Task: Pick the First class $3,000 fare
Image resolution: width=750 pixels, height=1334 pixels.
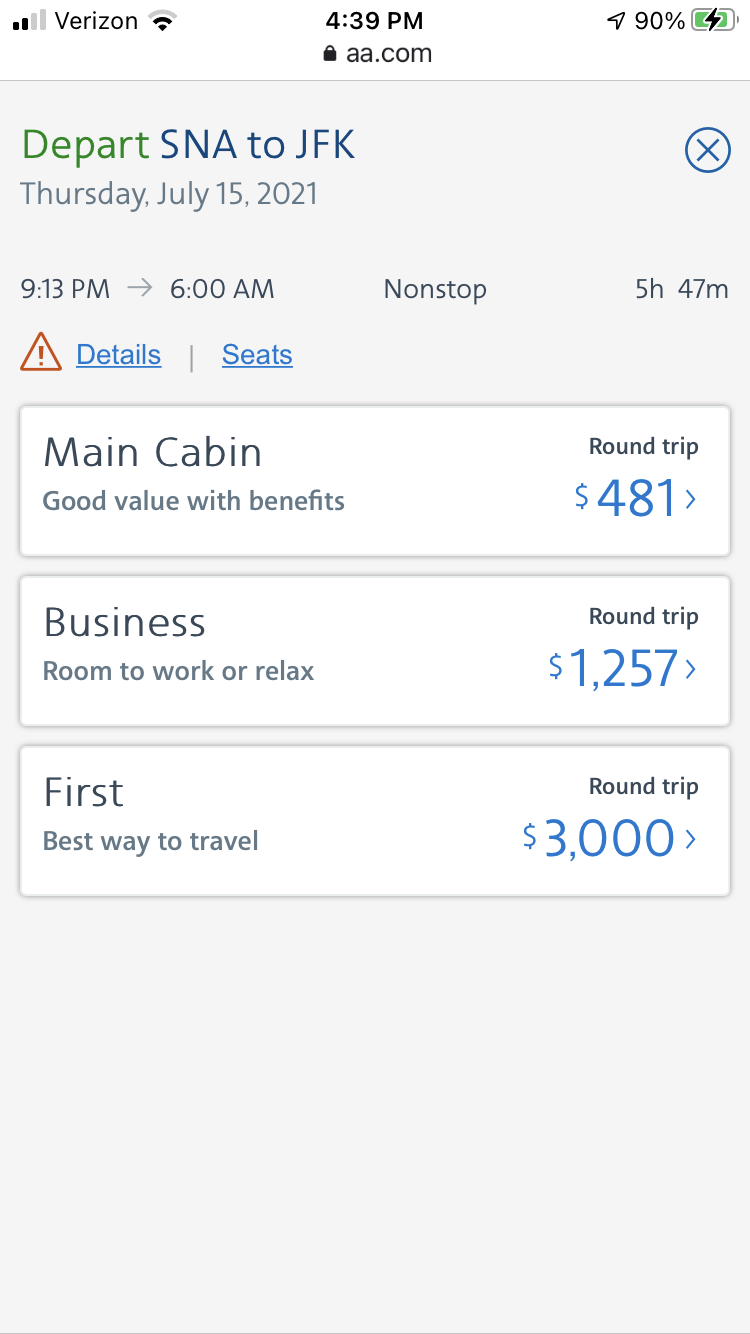Action: click(x=375, y=821)
